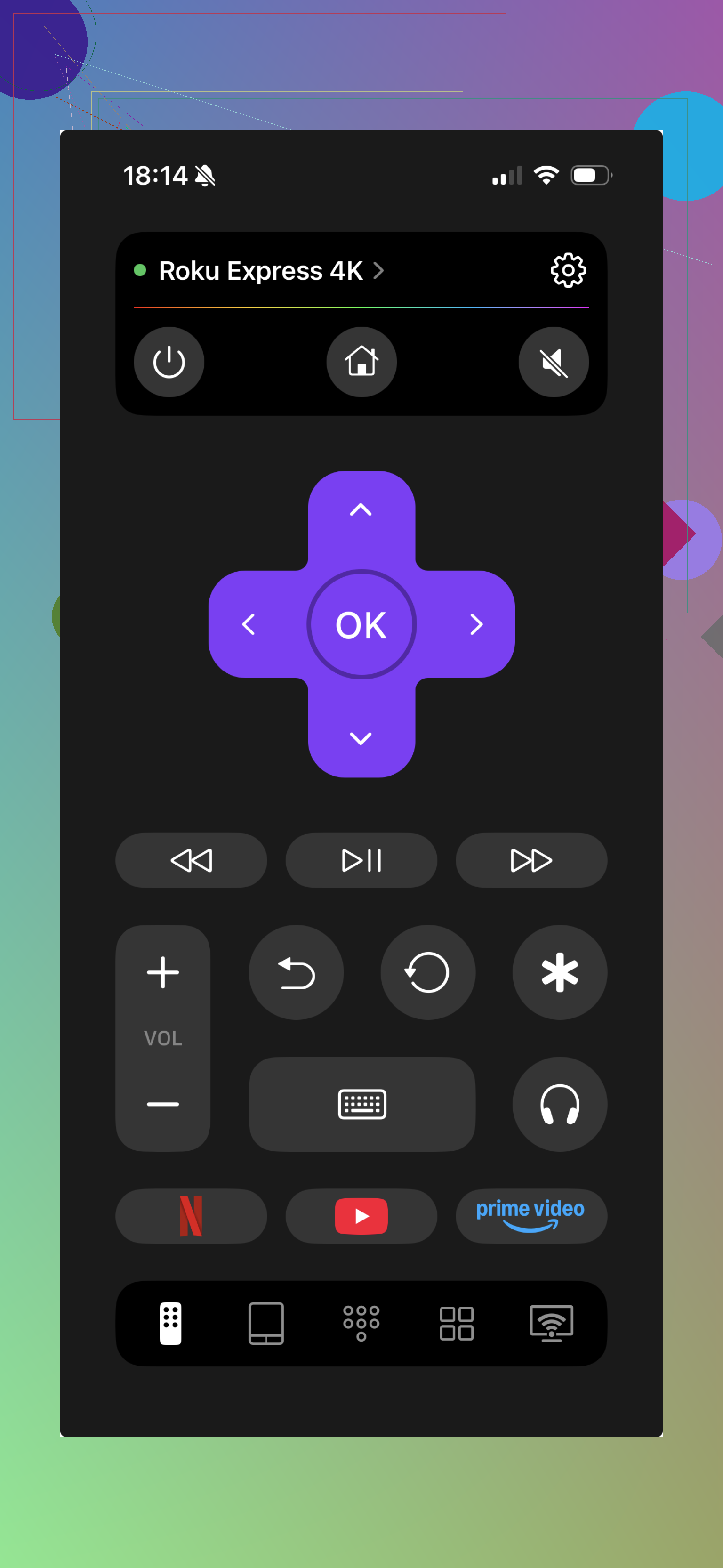
Task: Open the keyboard input
Action: point(362,1104)
